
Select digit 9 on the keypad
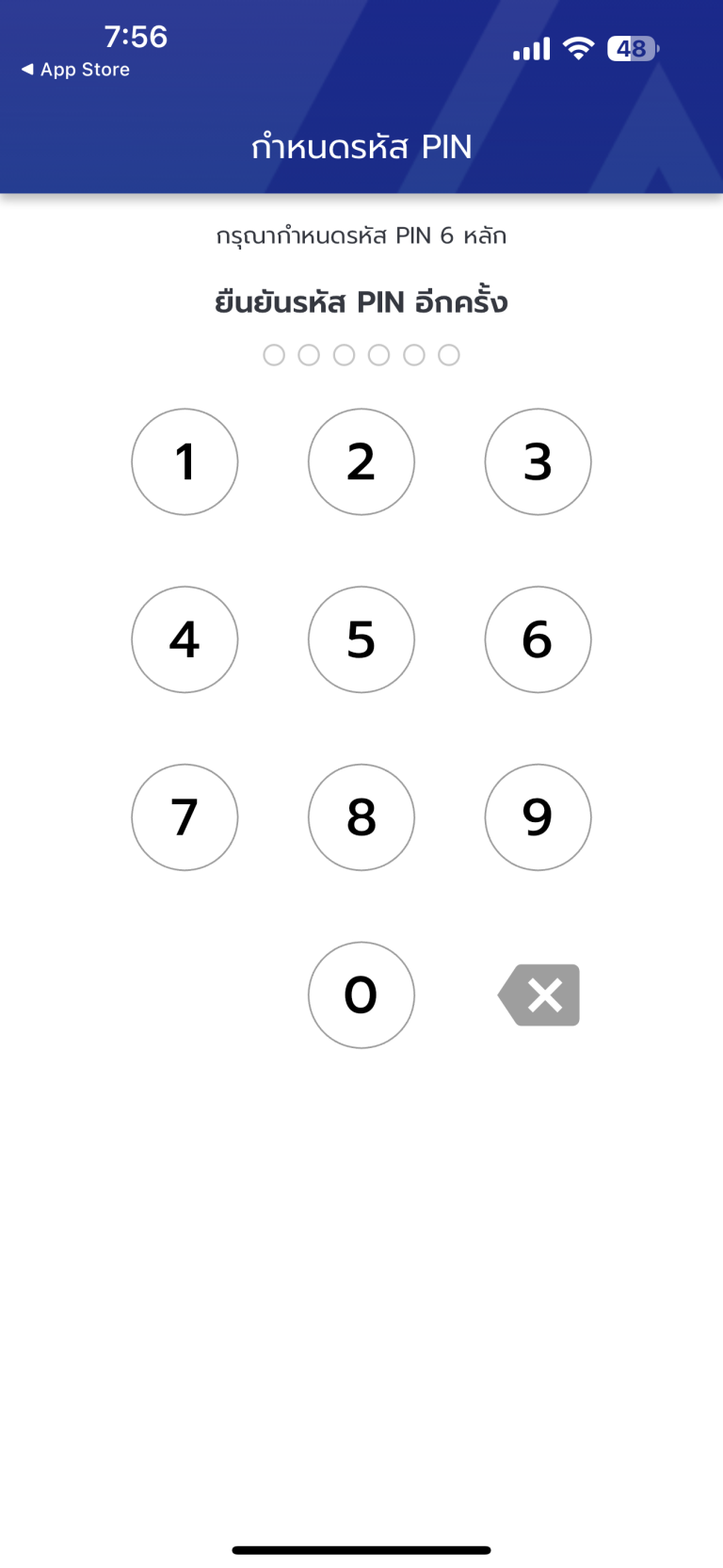538,816
